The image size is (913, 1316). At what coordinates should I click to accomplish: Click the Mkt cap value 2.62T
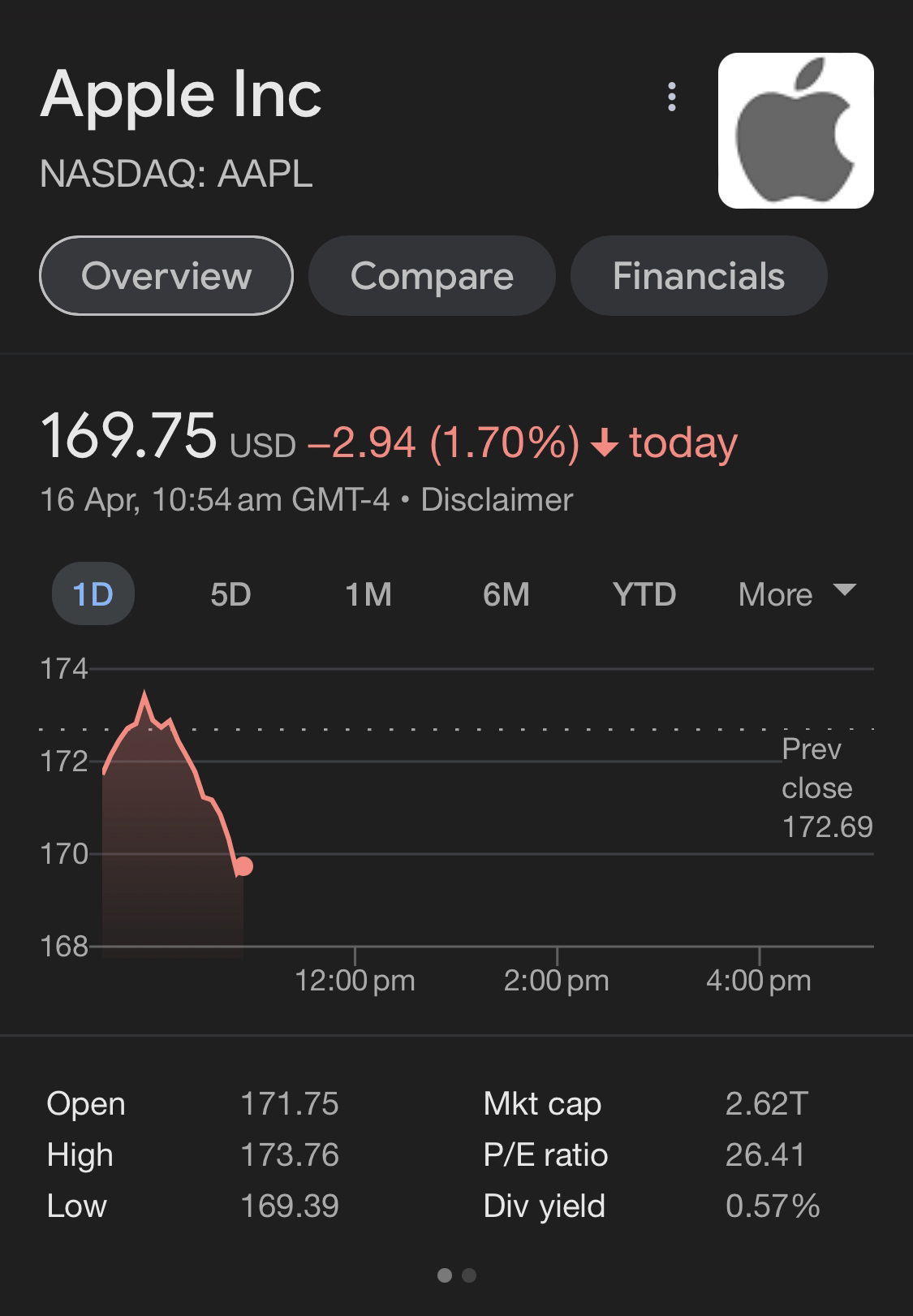[768, 1104]
